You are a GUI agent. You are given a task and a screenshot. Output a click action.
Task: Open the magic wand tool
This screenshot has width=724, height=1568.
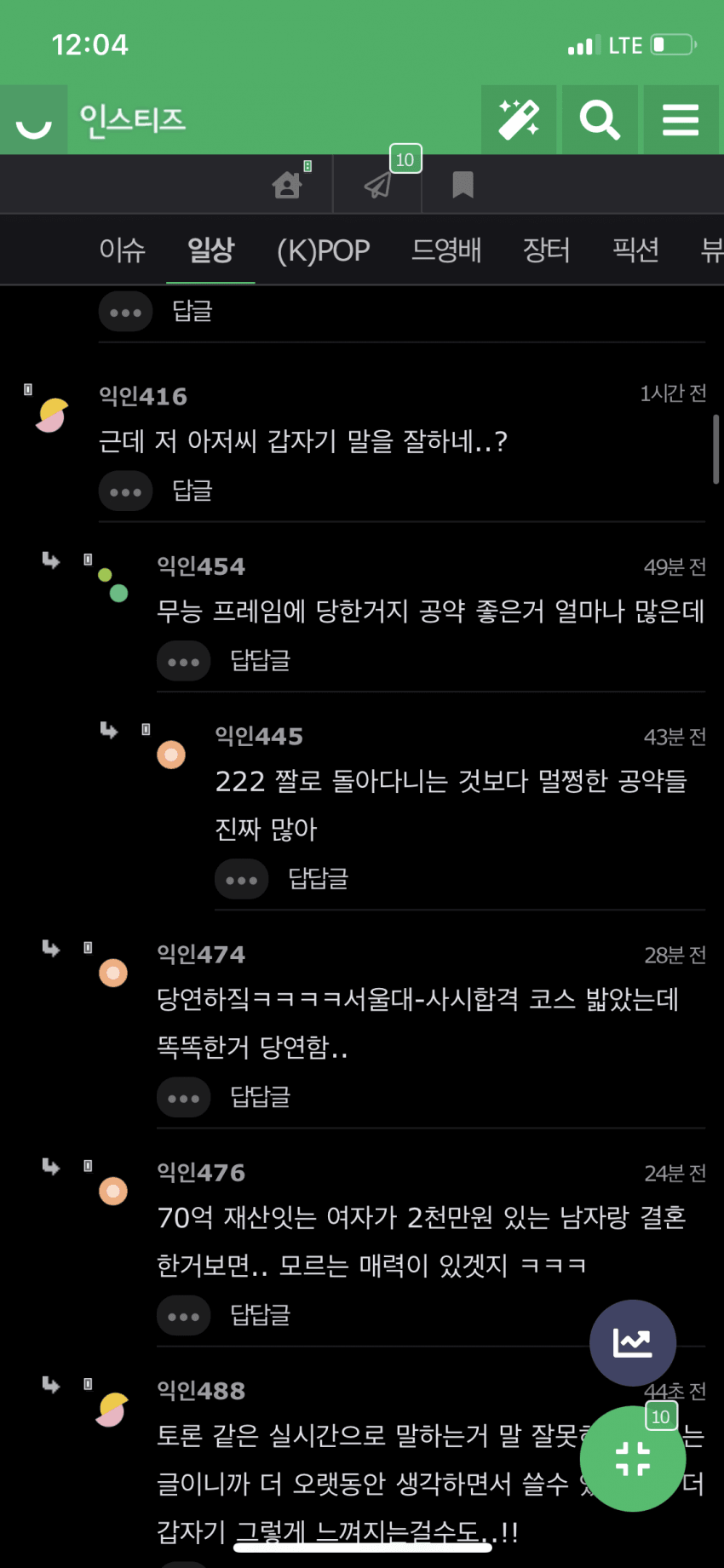click(518, 119)
